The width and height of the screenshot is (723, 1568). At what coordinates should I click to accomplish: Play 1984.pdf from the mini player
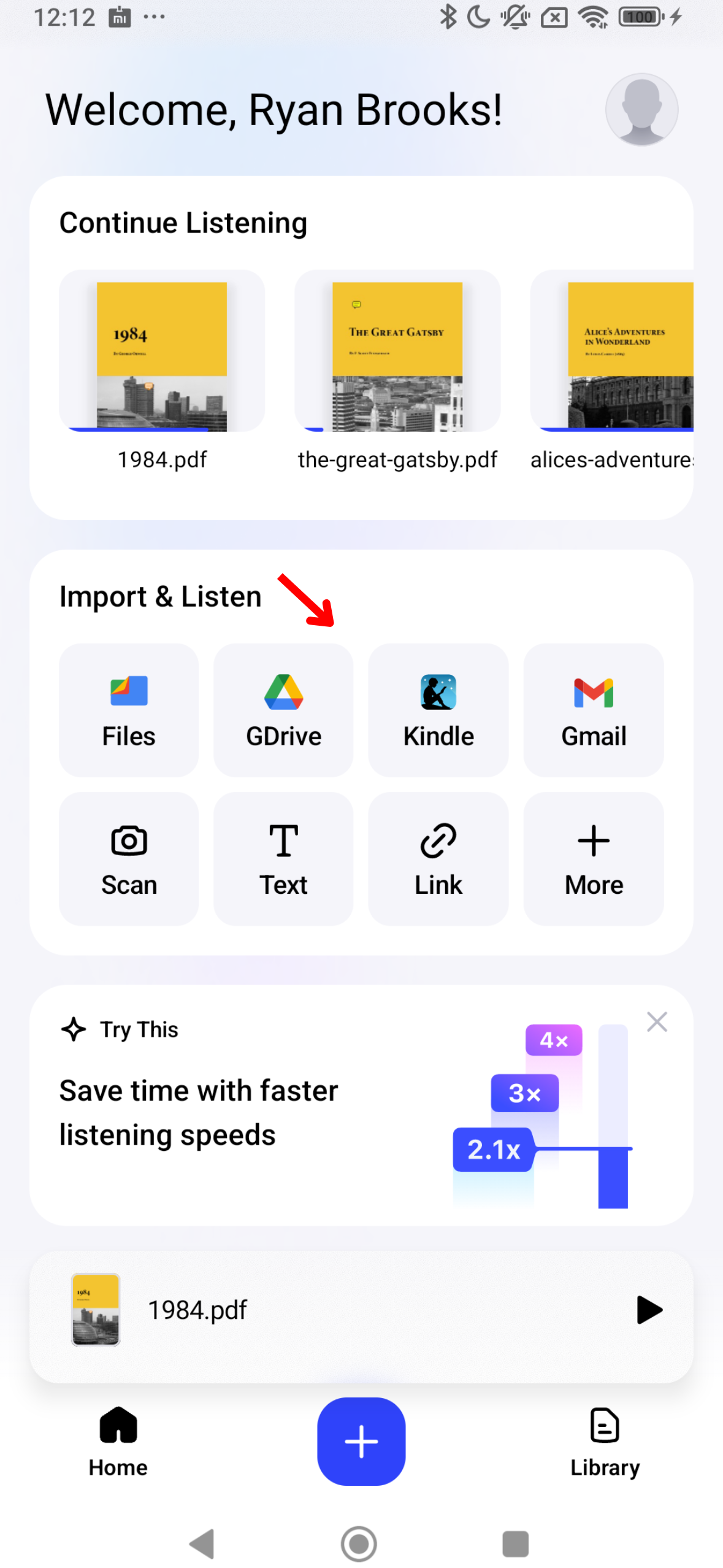click(x=649, y=1310)
